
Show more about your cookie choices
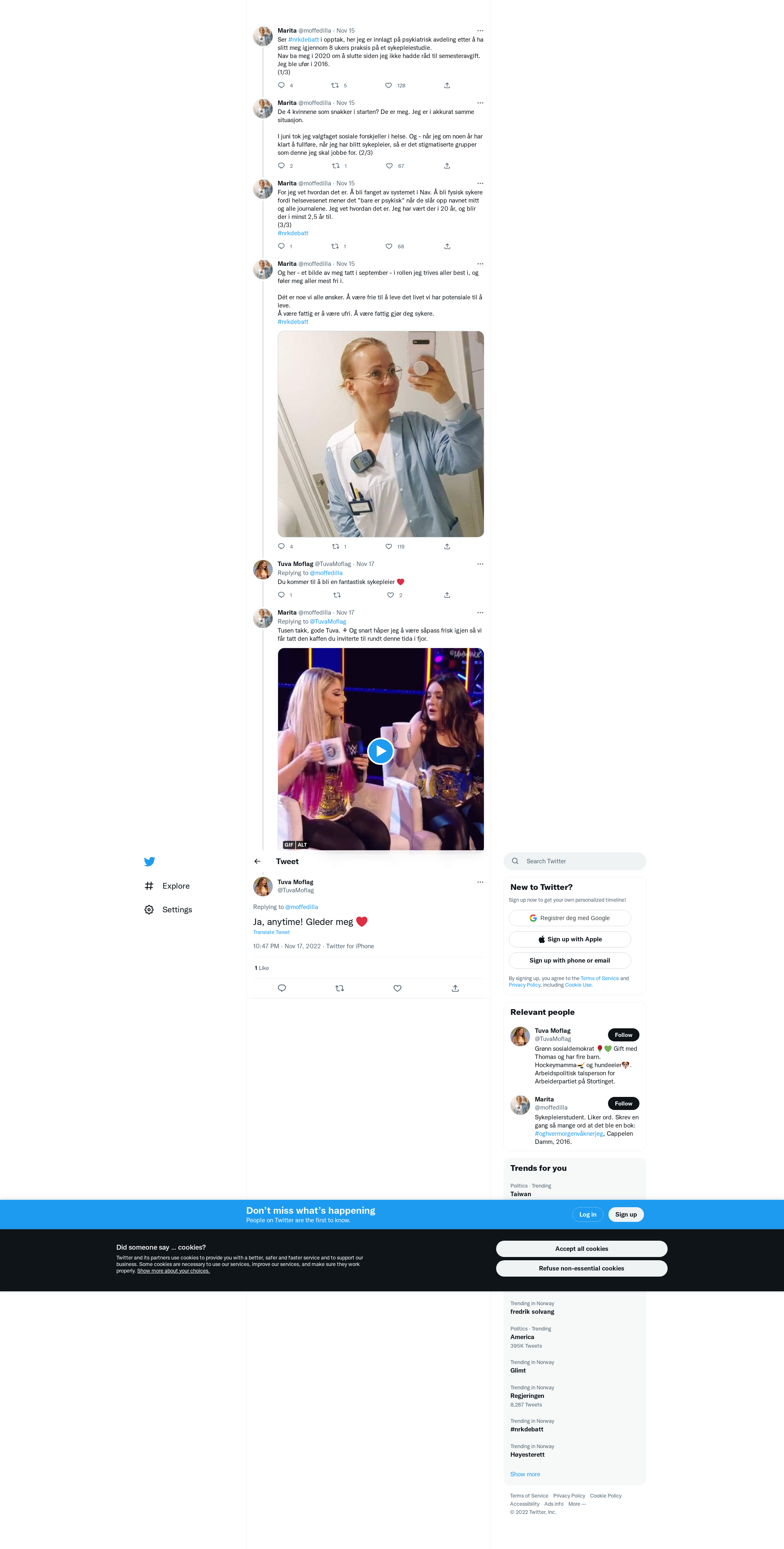point(173,1270)
